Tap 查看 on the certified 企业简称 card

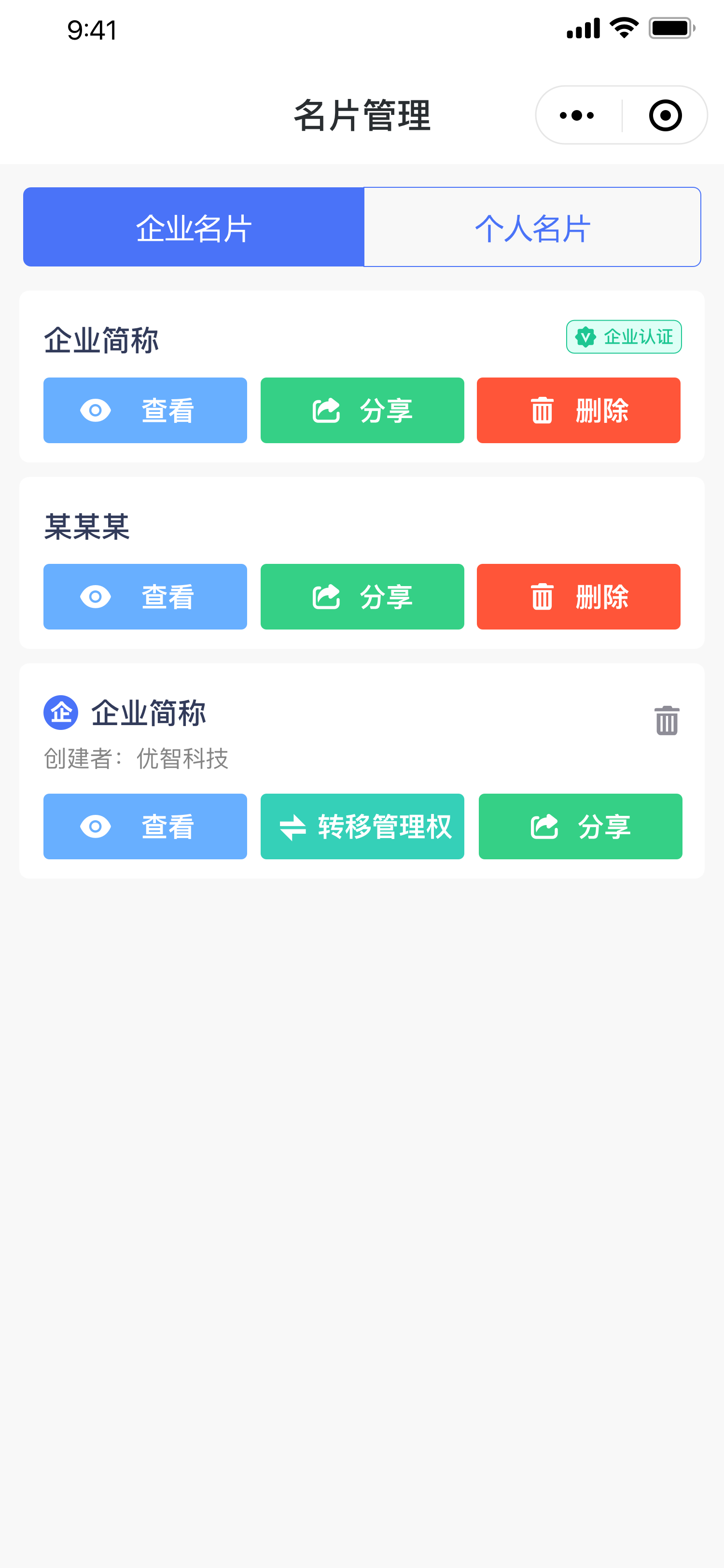[145, 410]
